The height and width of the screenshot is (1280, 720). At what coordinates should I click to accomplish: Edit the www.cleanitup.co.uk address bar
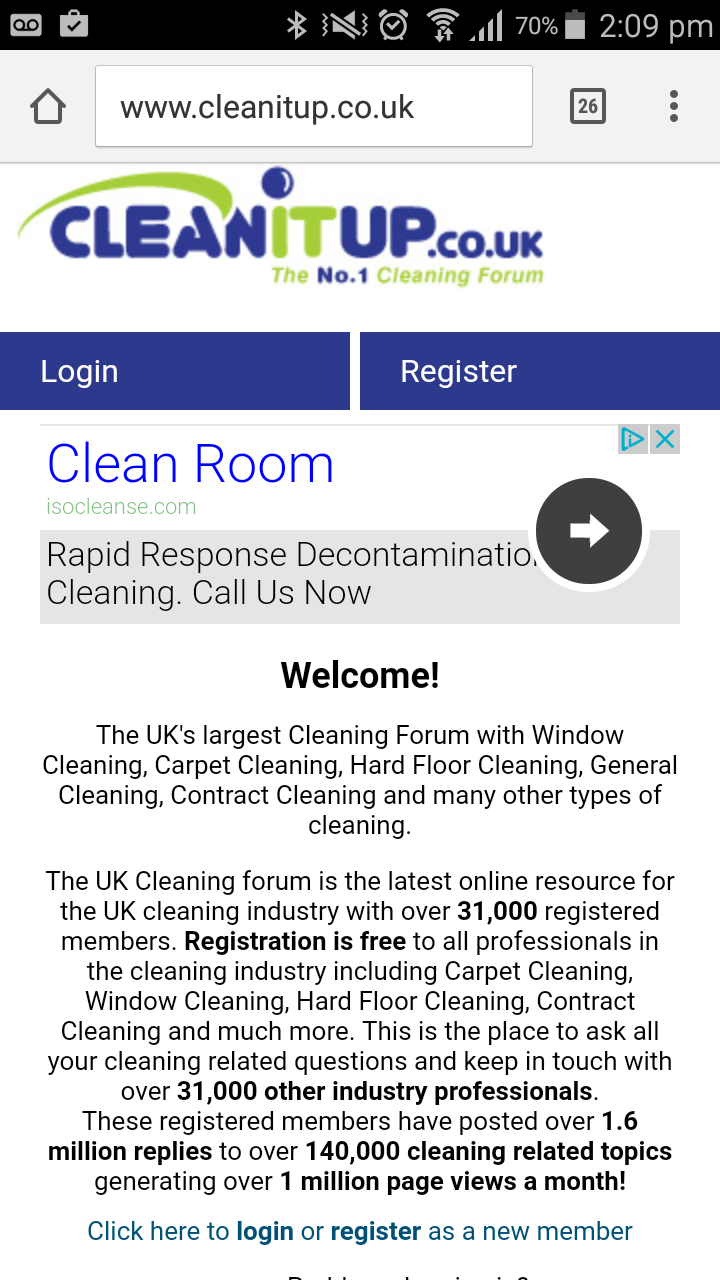313,107
